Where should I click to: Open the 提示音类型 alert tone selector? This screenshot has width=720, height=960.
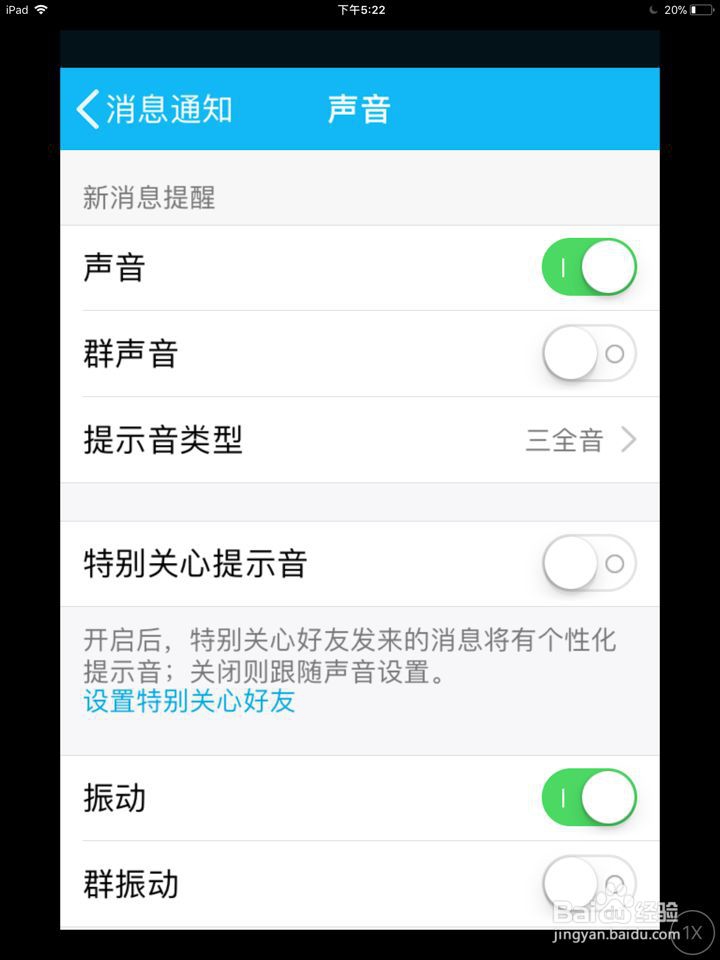tap(360, 440)
